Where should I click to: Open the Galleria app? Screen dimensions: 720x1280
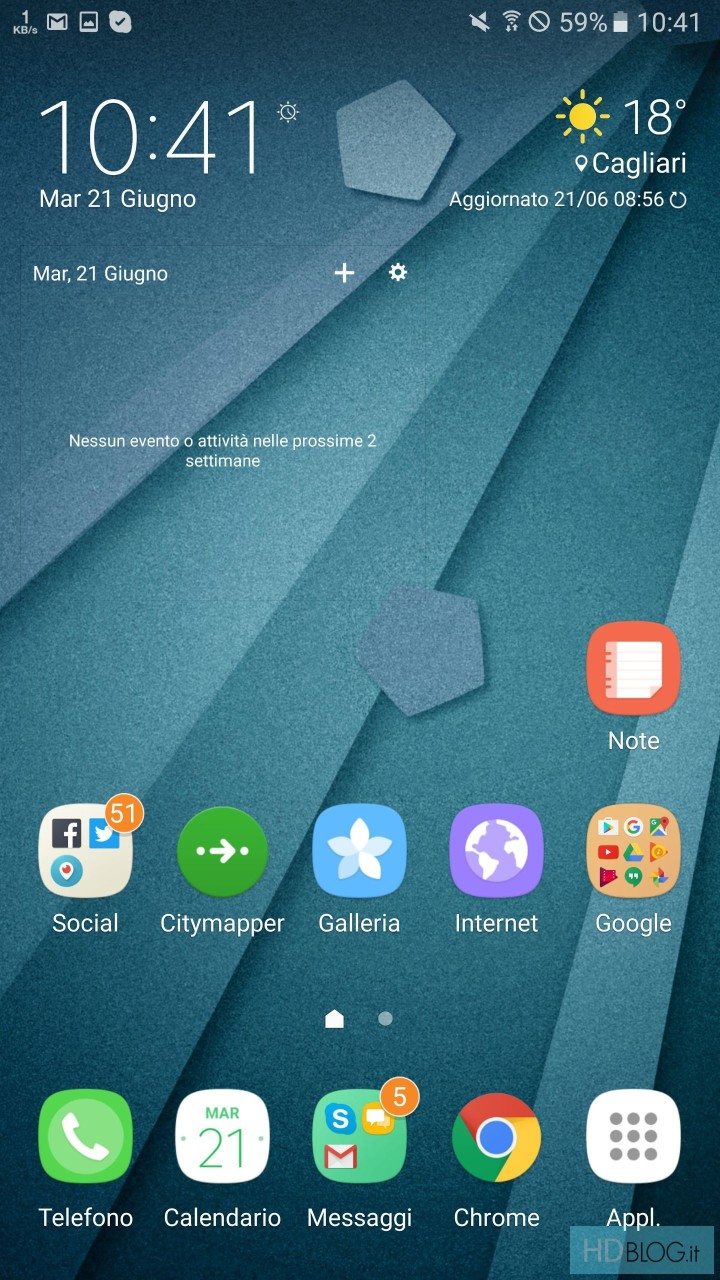click(x=359, y=850)
